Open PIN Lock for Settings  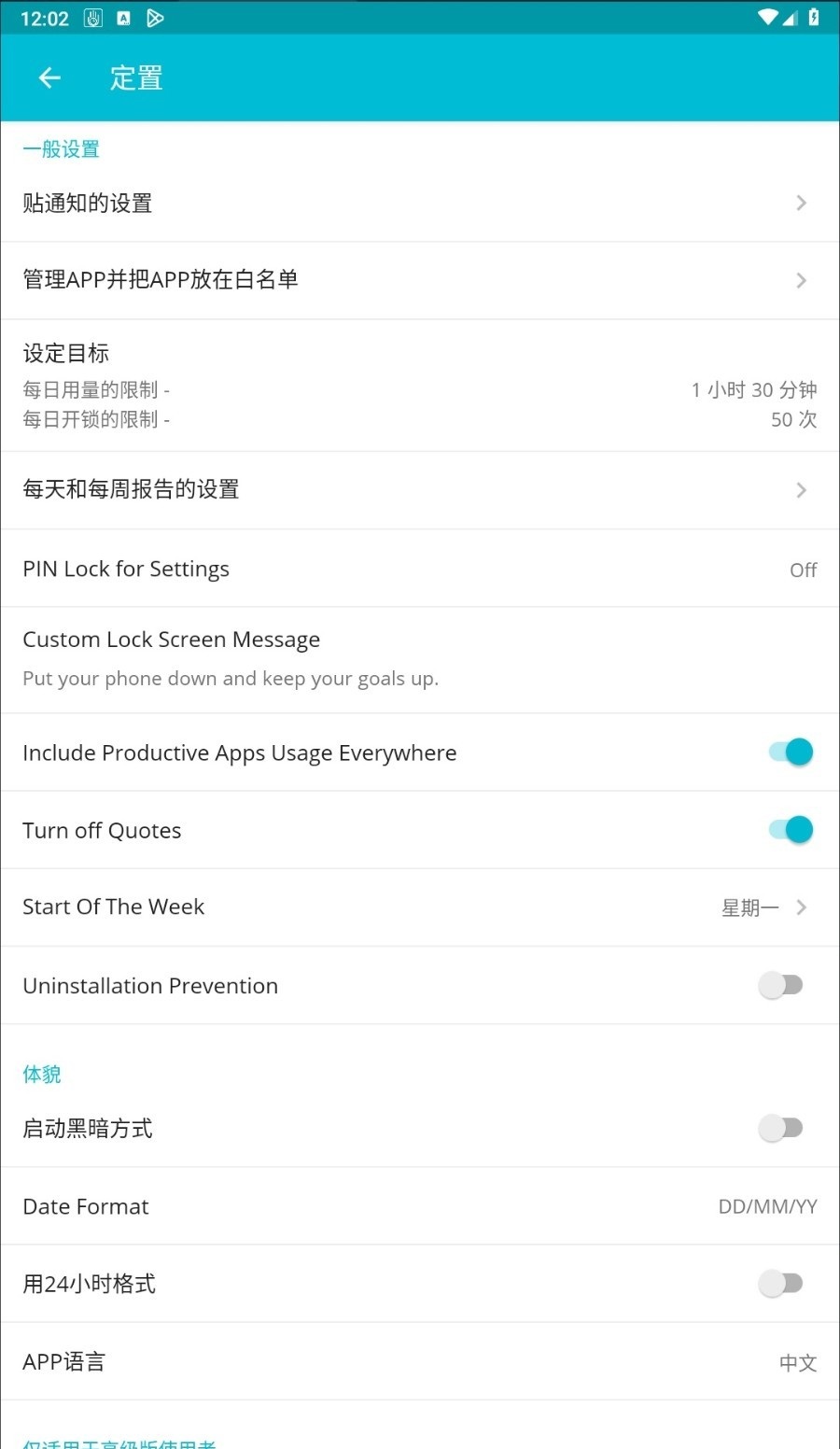pyautogui.click(x=420, y=569)
